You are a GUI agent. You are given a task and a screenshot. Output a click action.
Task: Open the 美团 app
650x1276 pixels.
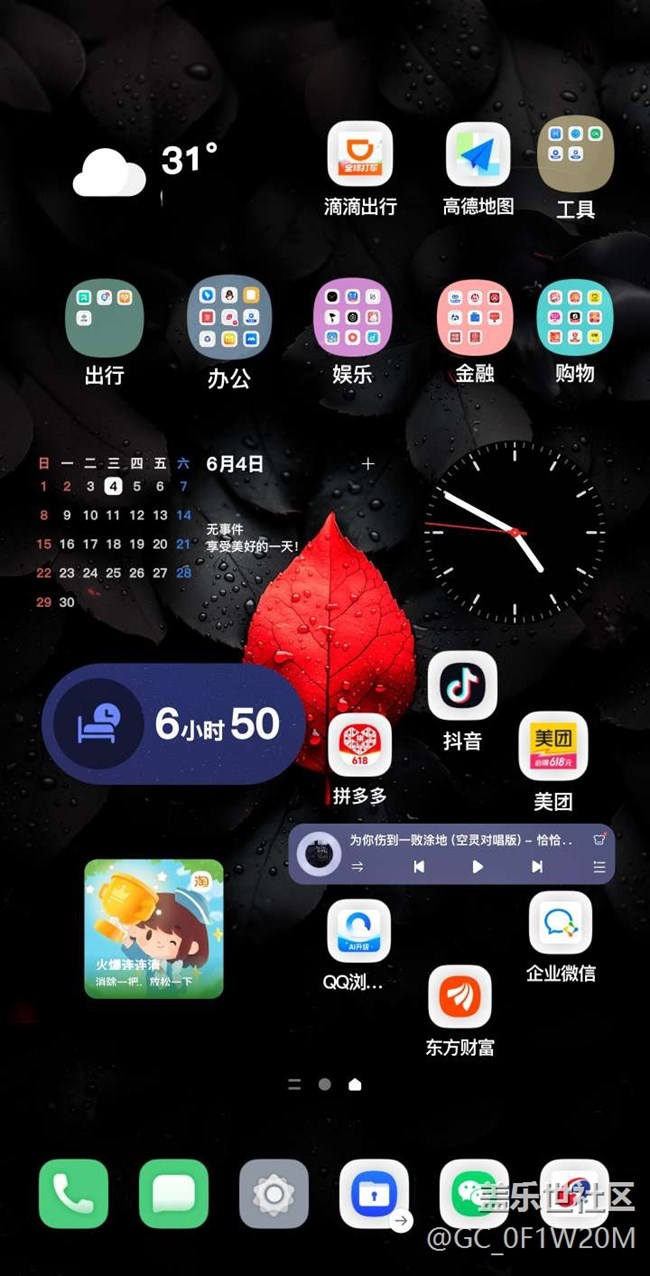(x=553, y=746)
